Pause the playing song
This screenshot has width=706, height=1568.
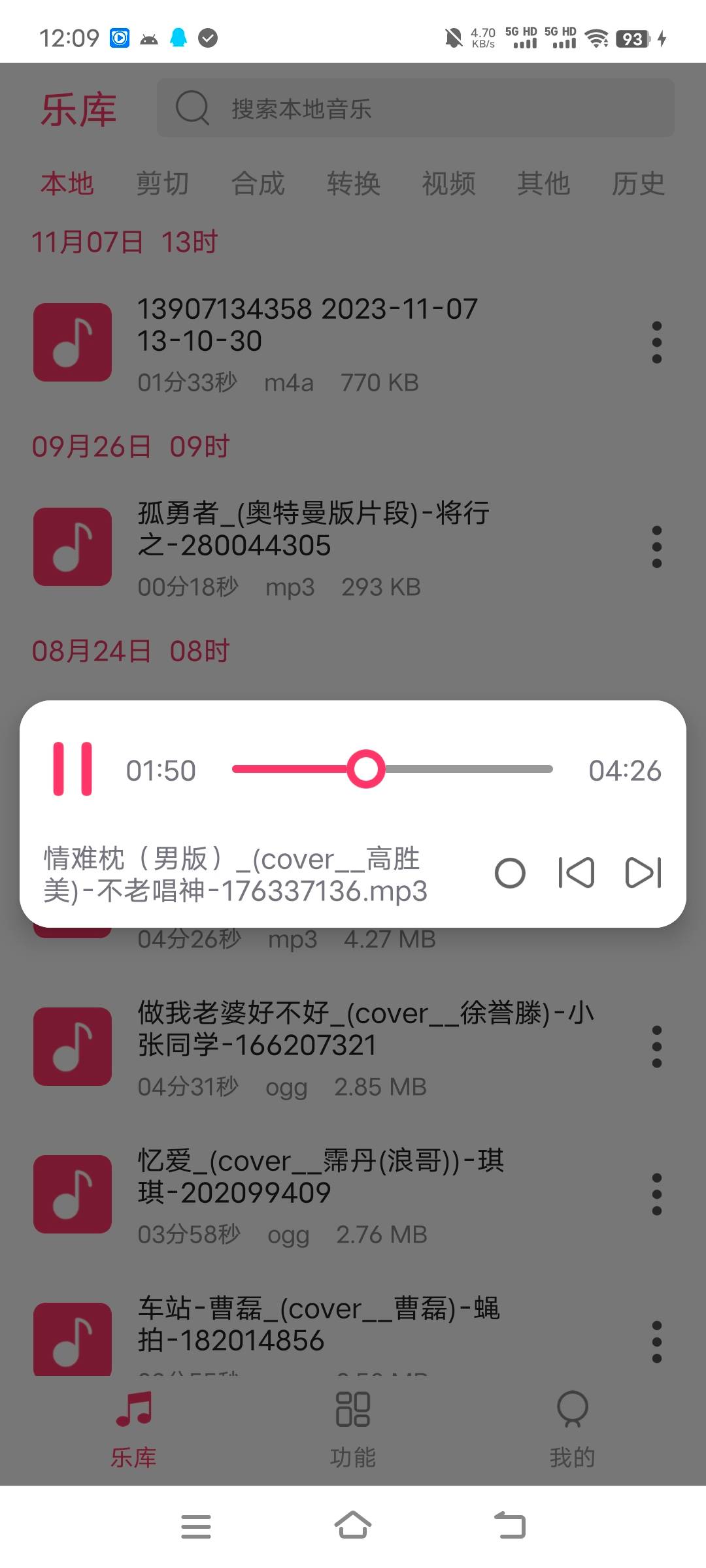73,769
